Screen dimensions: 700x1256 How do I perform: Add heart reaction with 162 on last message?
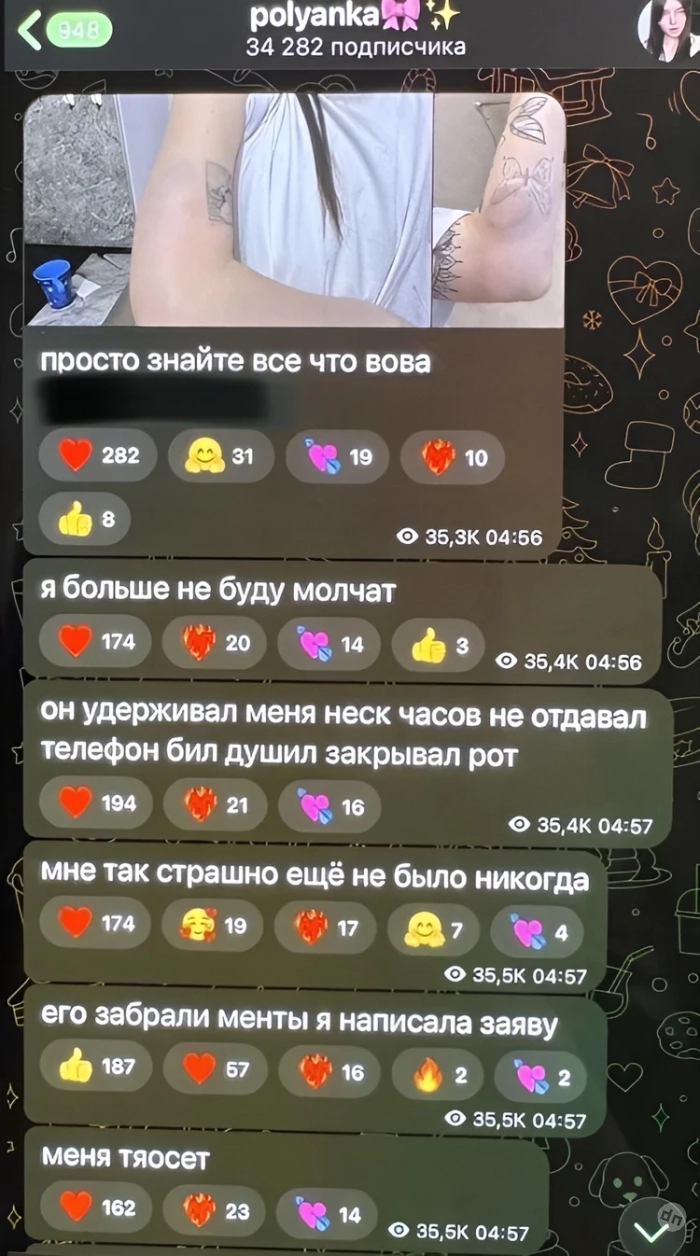pyautogui.click(x=98, y=1208)
